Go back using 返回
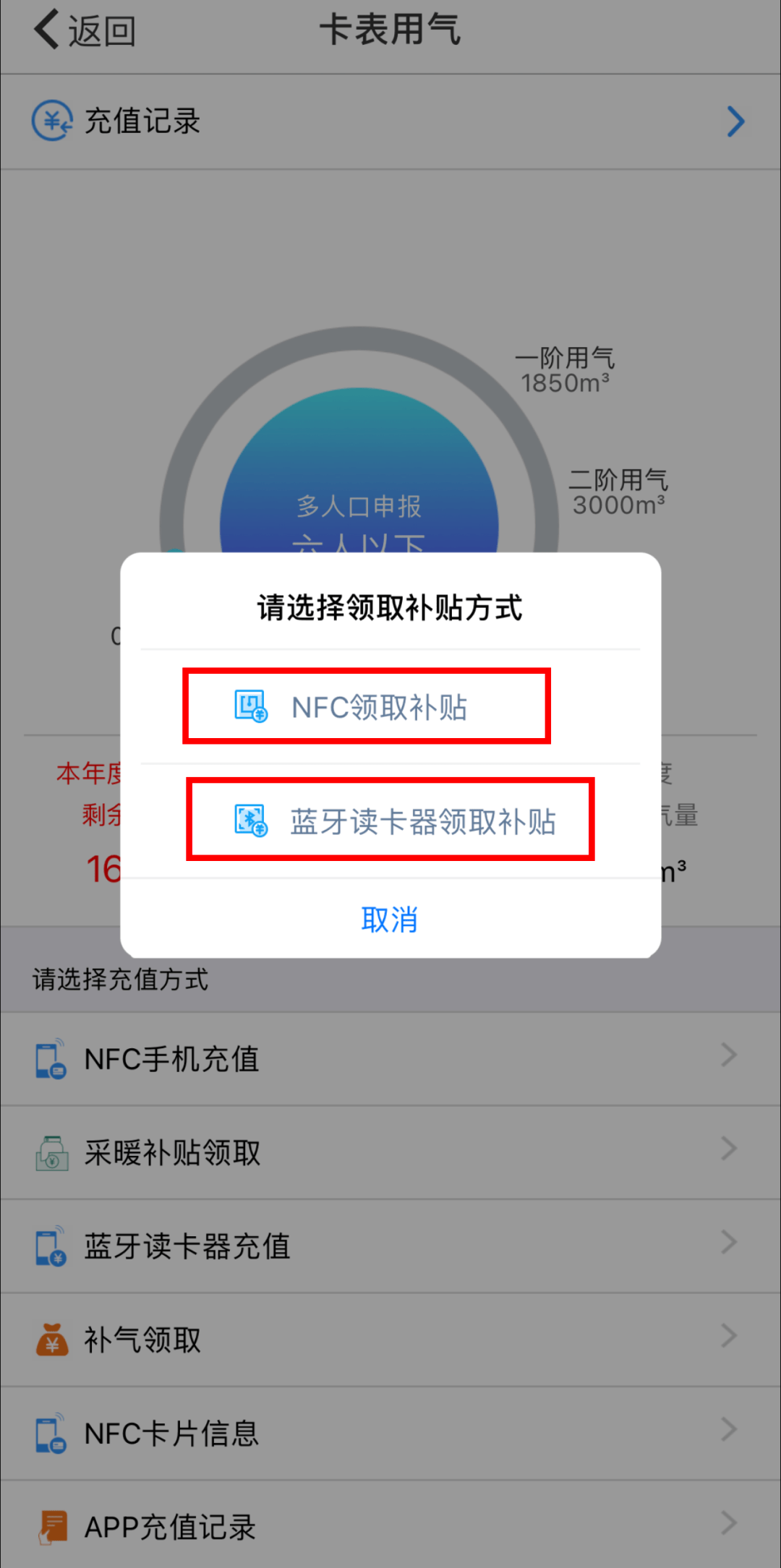Screen dimensions: 781x1568 pyautogui.click(x=85, y=30)
